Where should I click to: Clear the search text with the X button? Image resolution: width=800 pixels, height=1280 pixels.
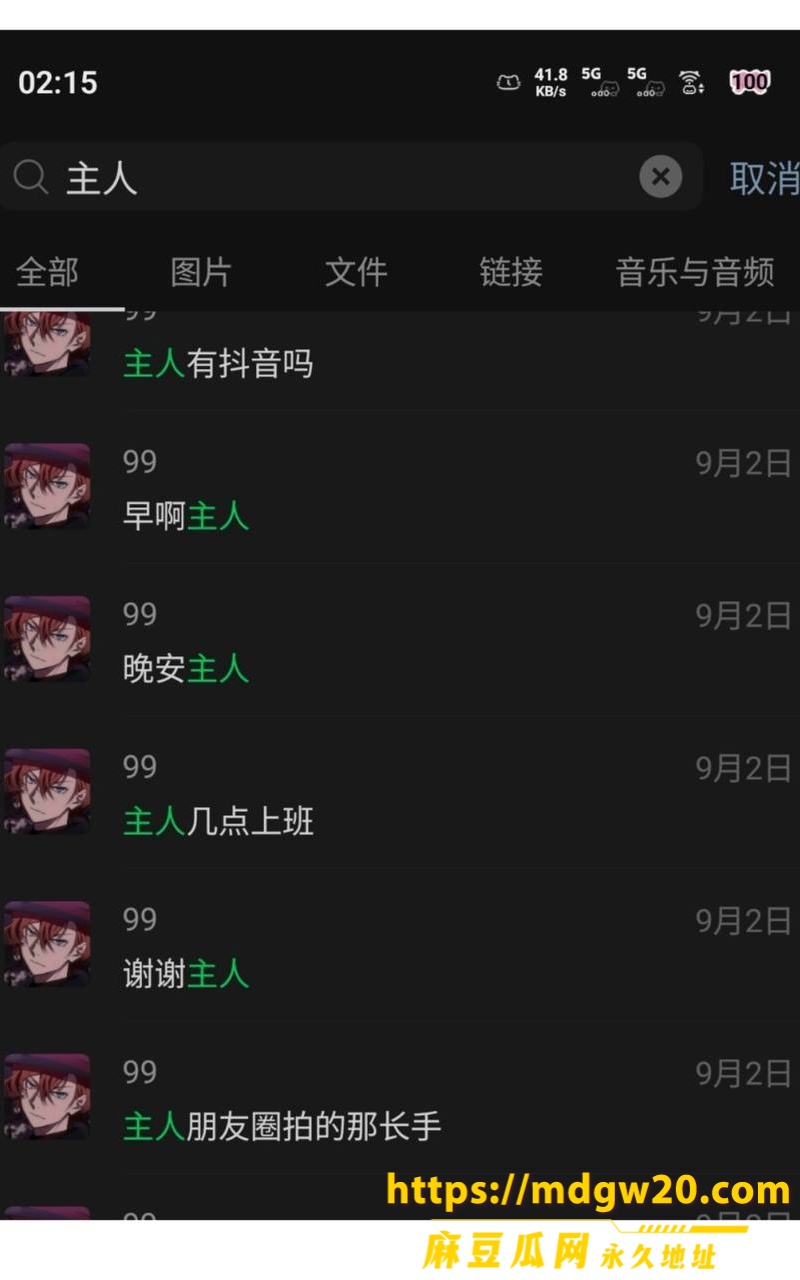[660, 177]
